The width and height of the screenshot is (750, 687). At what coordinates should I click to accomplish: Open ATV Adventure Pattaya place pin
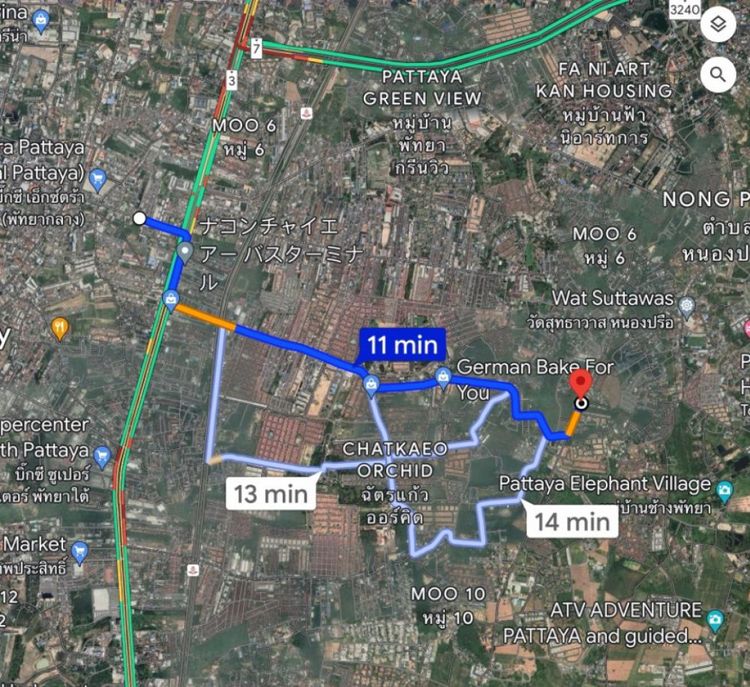(x=715, y=621)
